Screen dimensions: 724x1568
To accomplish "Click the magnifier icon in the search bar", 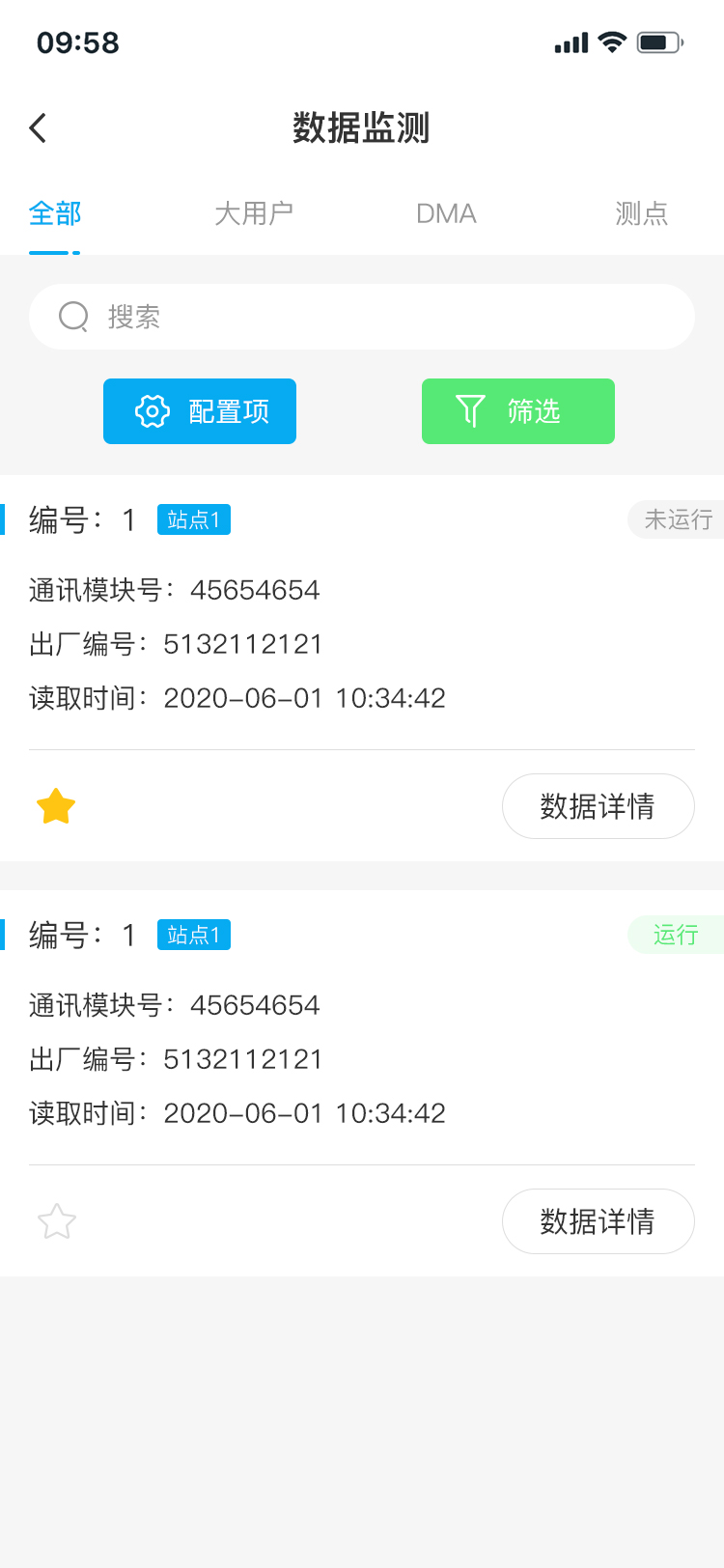I will coord(73,316).
